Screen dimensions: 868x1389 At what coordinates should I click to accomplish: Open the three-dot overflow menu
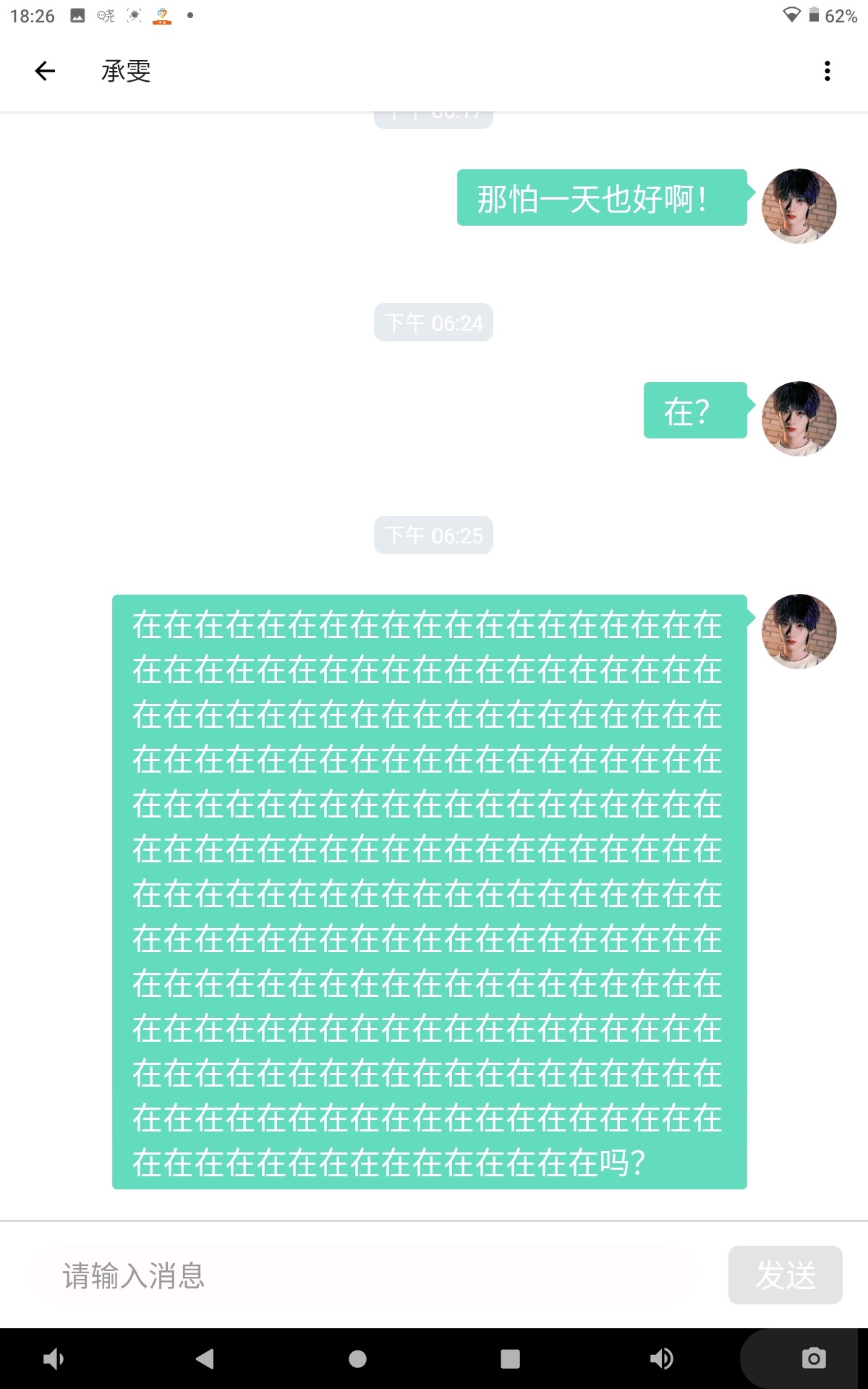(827, 71)
